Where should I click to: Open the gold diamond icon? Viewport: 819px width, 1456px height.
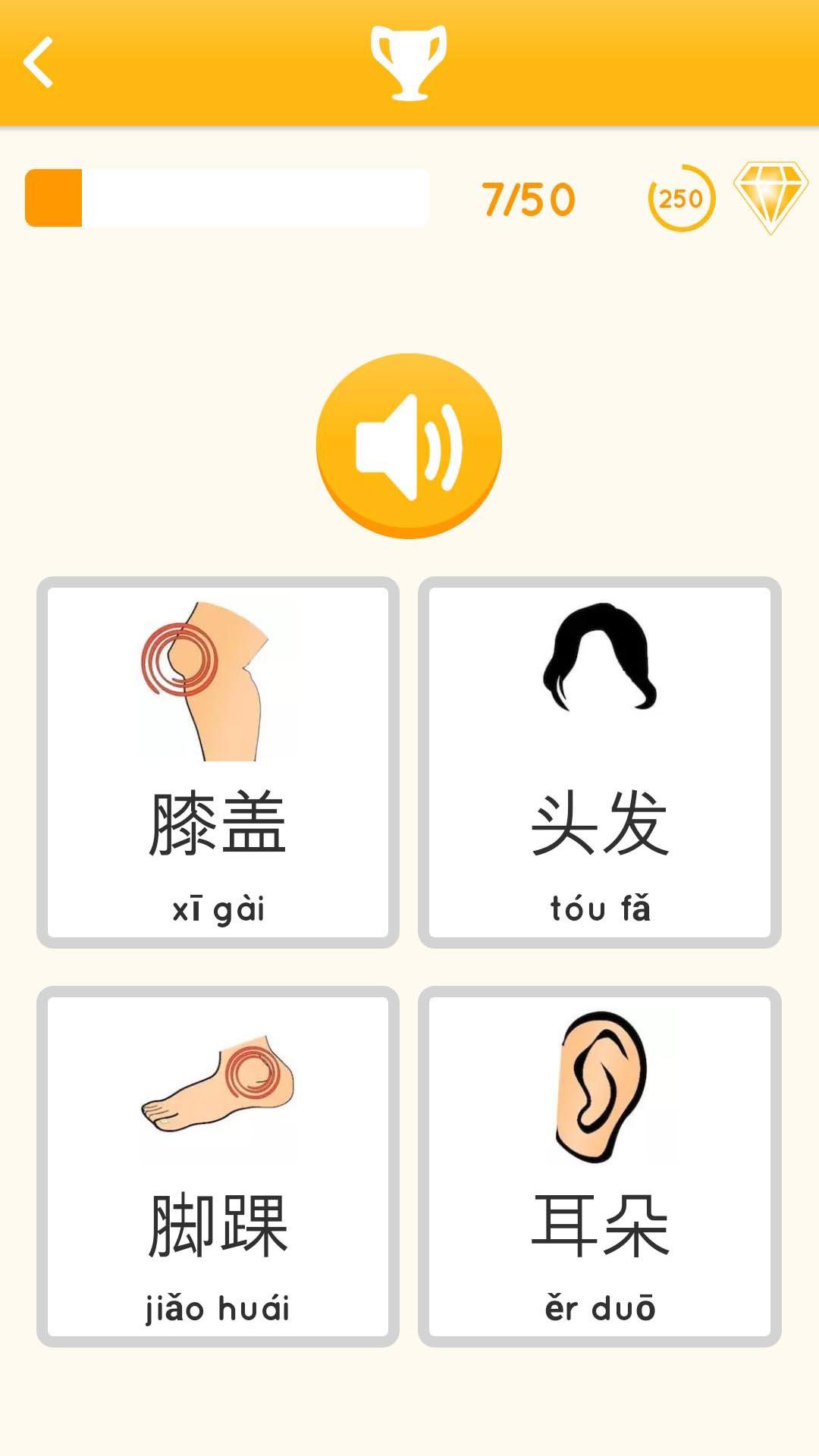tap(770, 197)
